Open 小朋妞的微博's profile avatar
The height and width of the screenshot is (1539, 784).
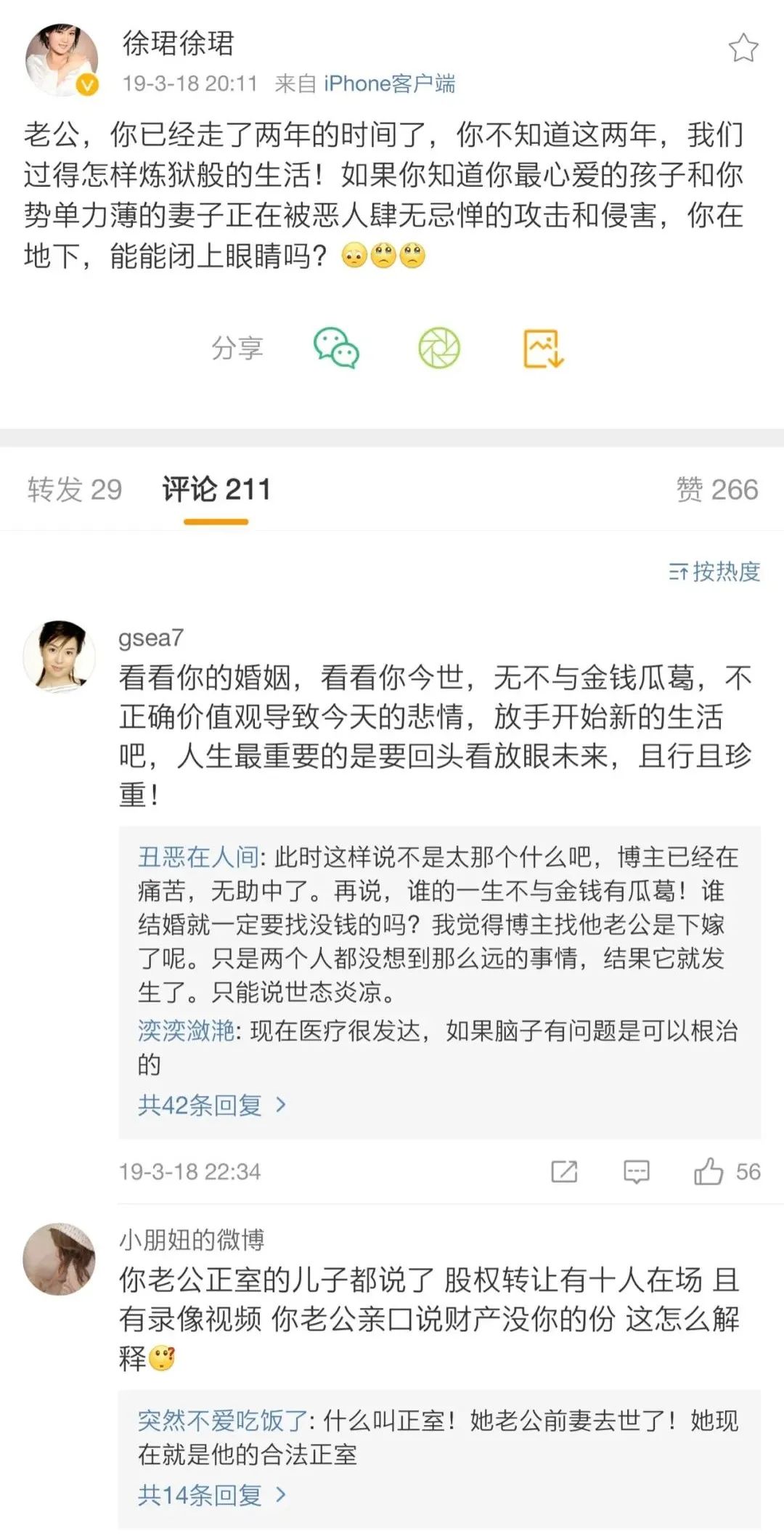click(x=60, y=1259)
